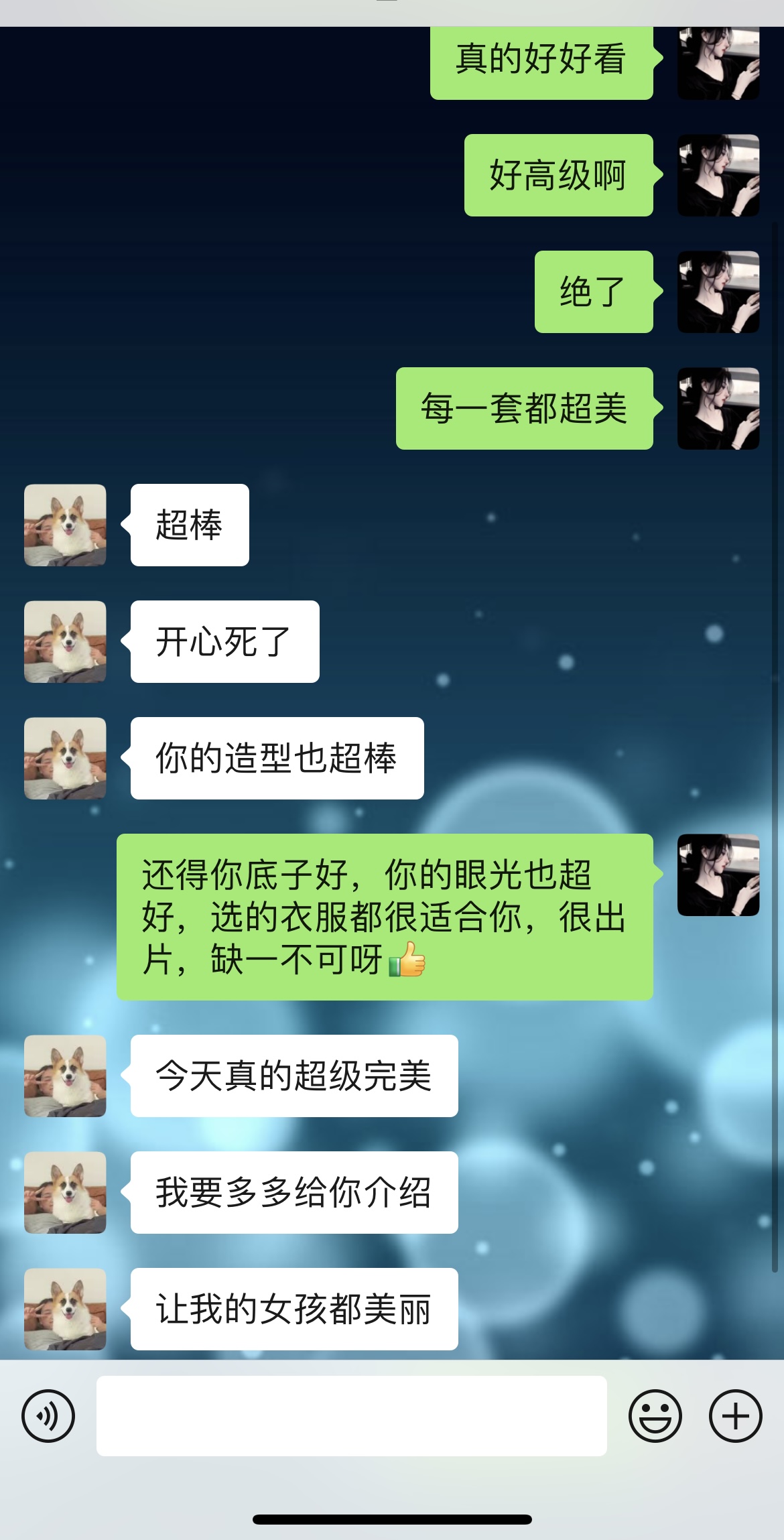Open the emoji sticker panel
This screenshot has height=1540, width=784.
[655, 1416]
